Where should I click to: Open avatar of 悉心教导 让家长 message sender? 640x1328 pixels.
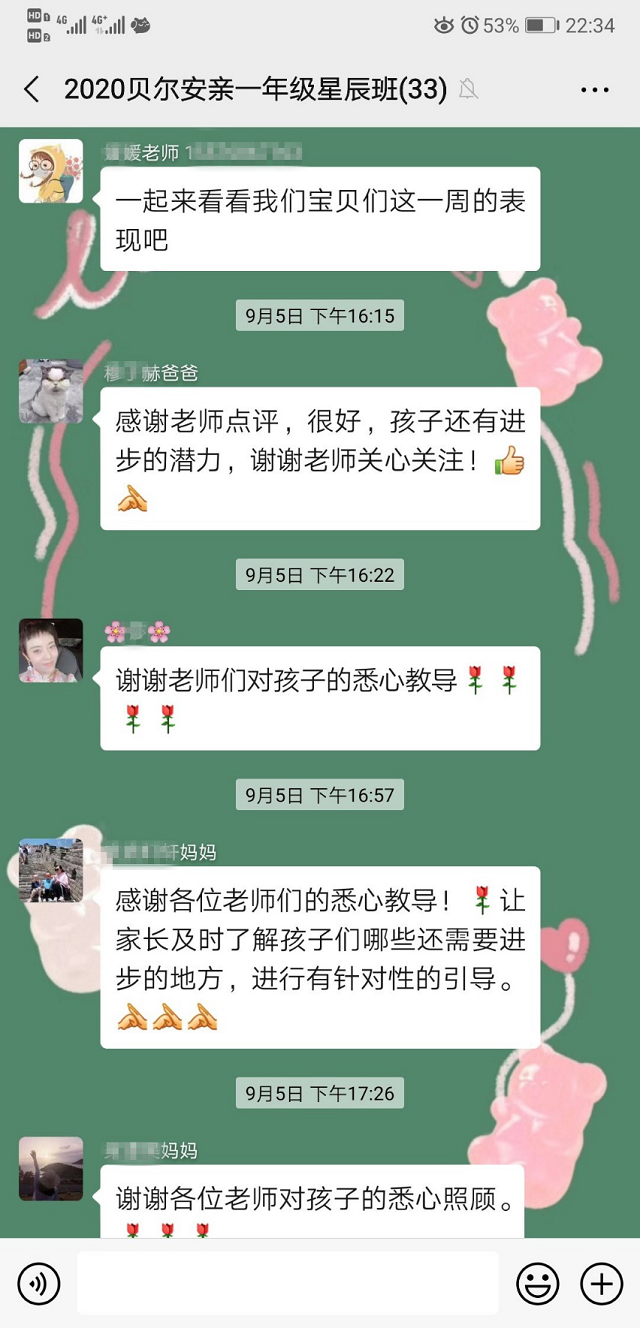coord(51,870)
